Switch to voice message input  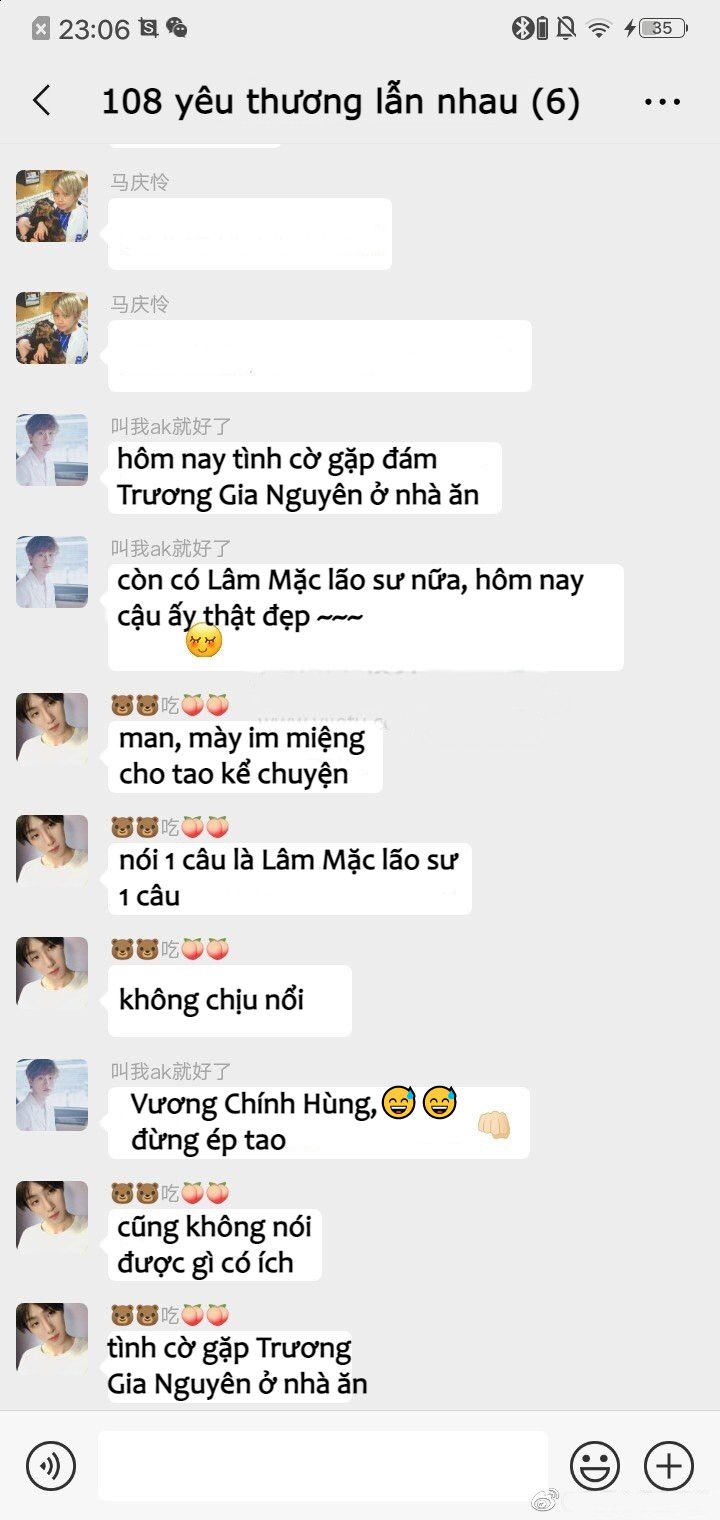[51, 1466]
